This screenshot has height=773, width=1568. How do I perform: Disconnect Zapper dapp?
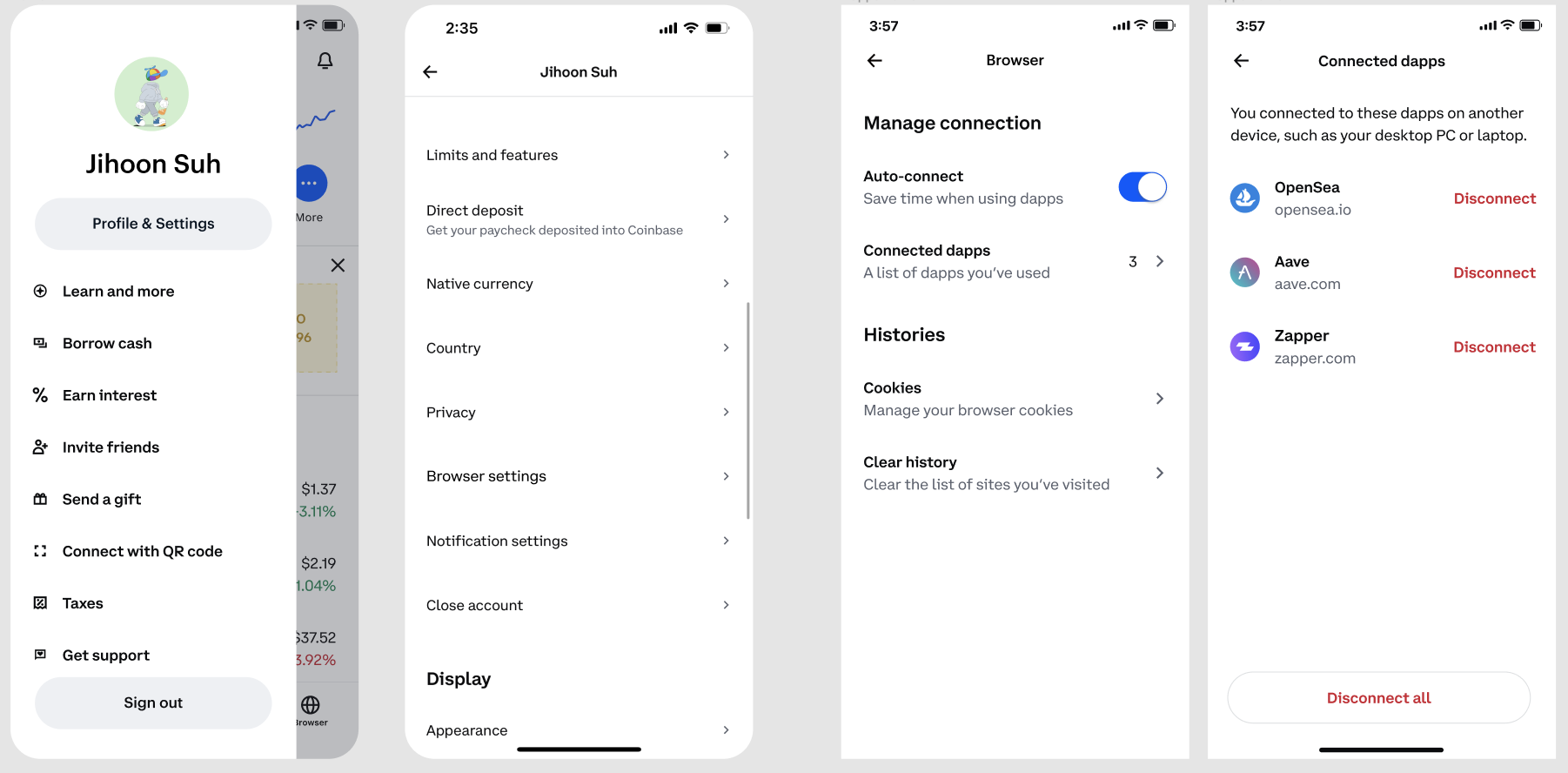click(x=1494, y=347)
